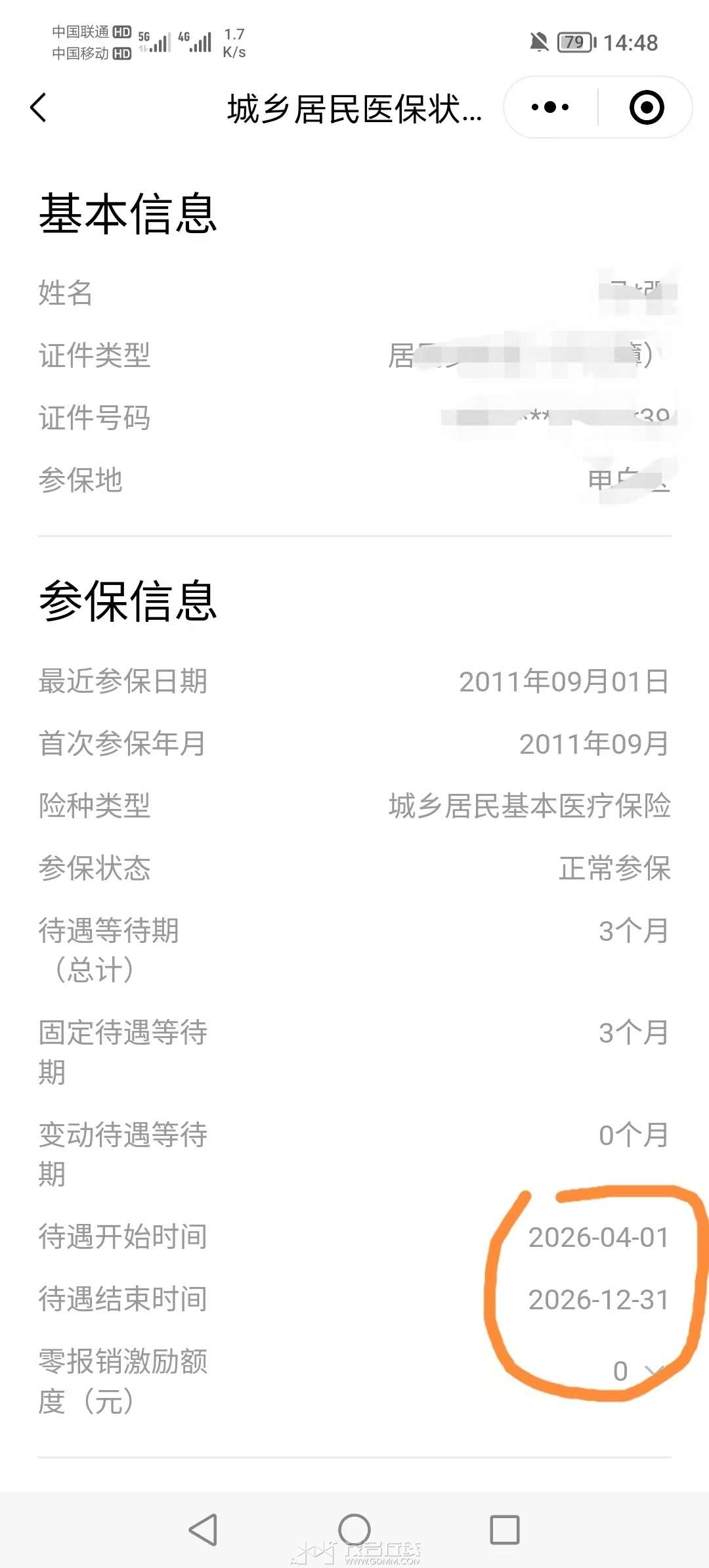Tap the system back triangle button
This screenshot has width=709, height=1568.
pos(204,1530)
